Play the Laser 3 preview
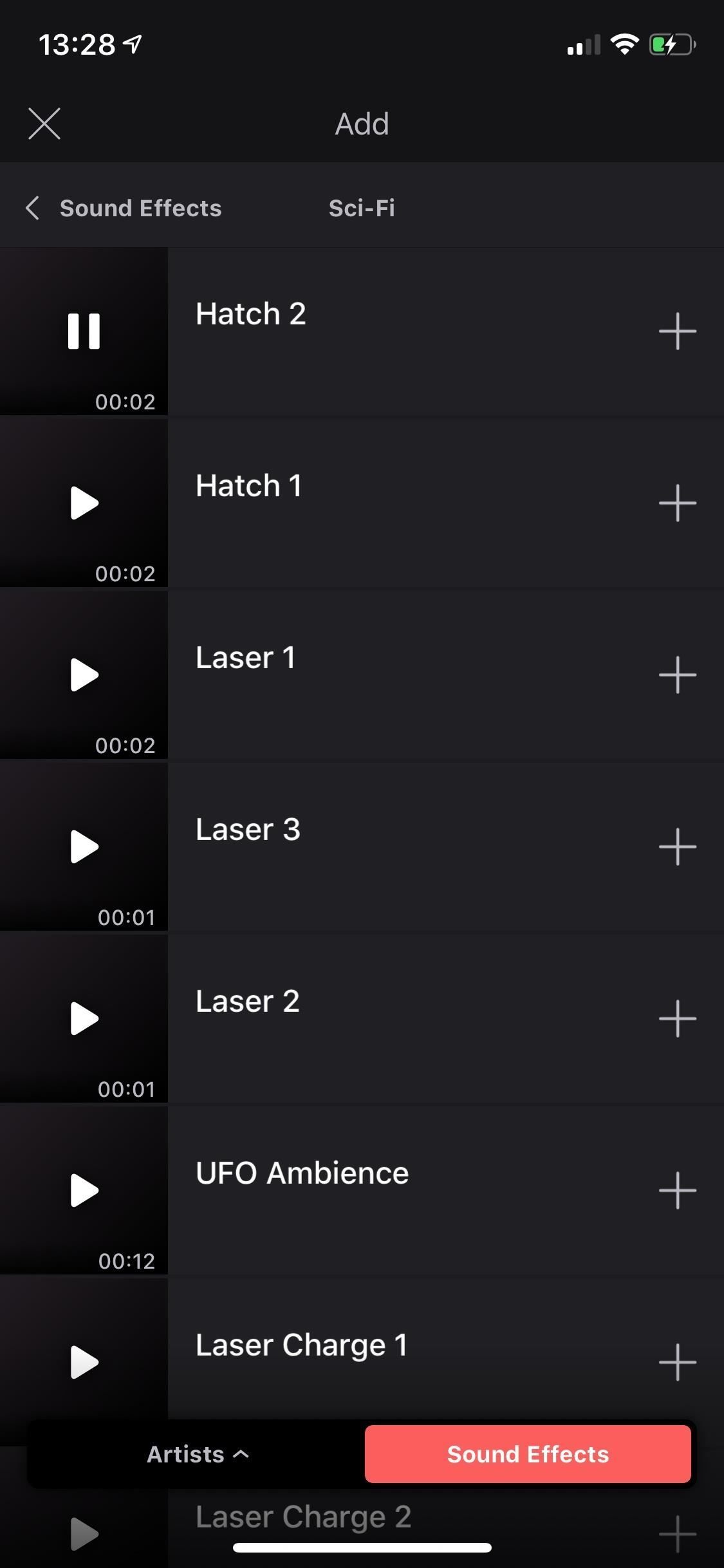 pos(84,846)
